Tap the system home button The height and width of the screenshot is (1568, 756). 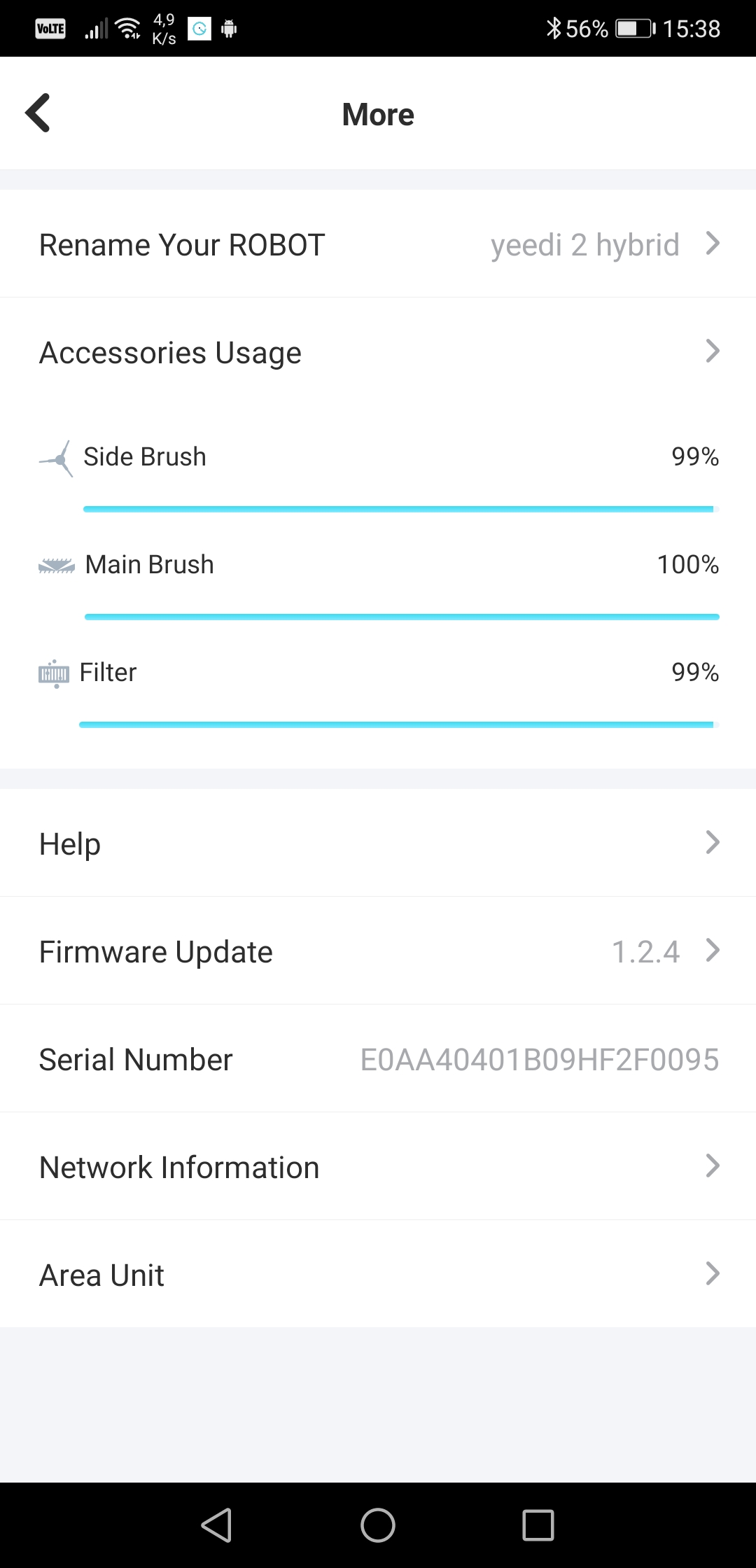tap(378, 1525)
